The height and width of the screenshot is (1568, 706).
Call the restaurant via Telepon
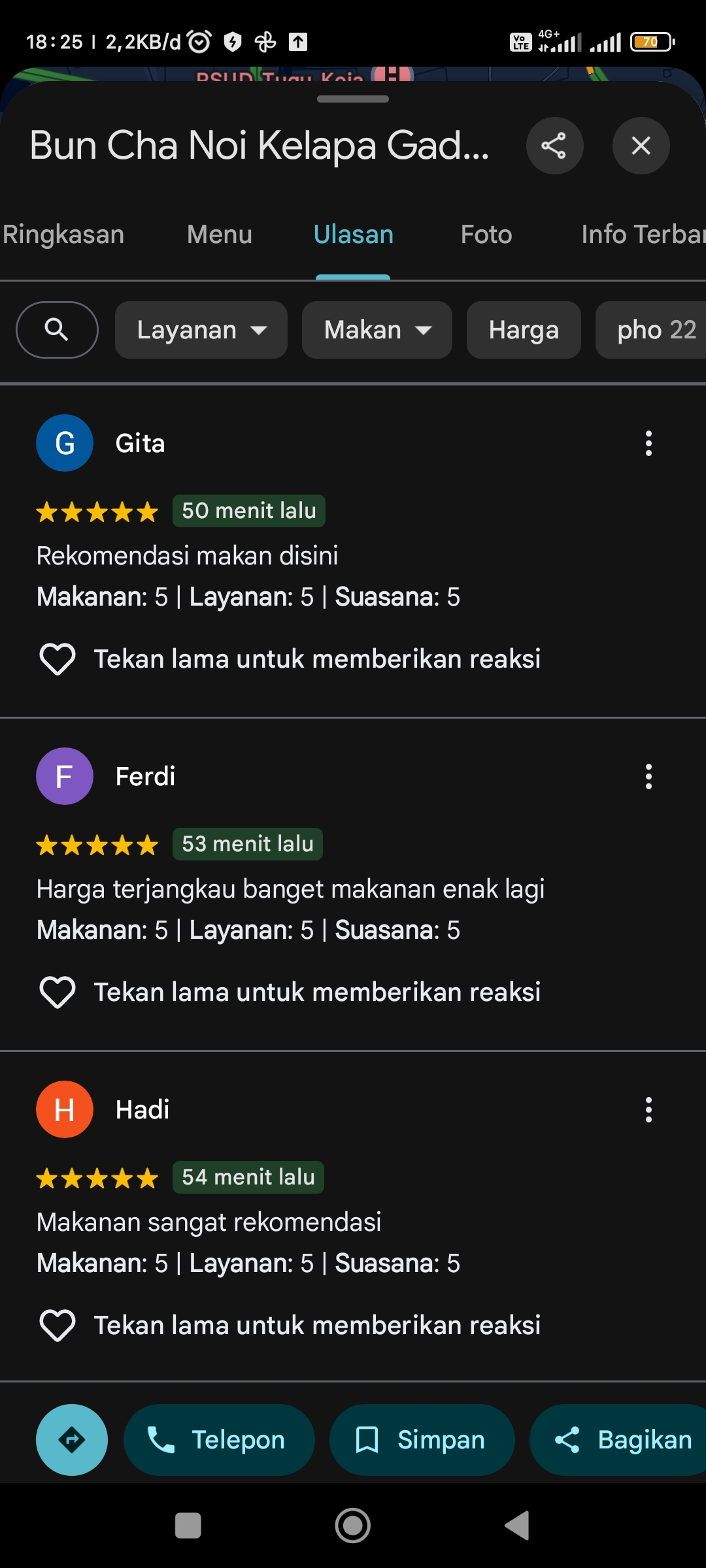[219, 1440]
